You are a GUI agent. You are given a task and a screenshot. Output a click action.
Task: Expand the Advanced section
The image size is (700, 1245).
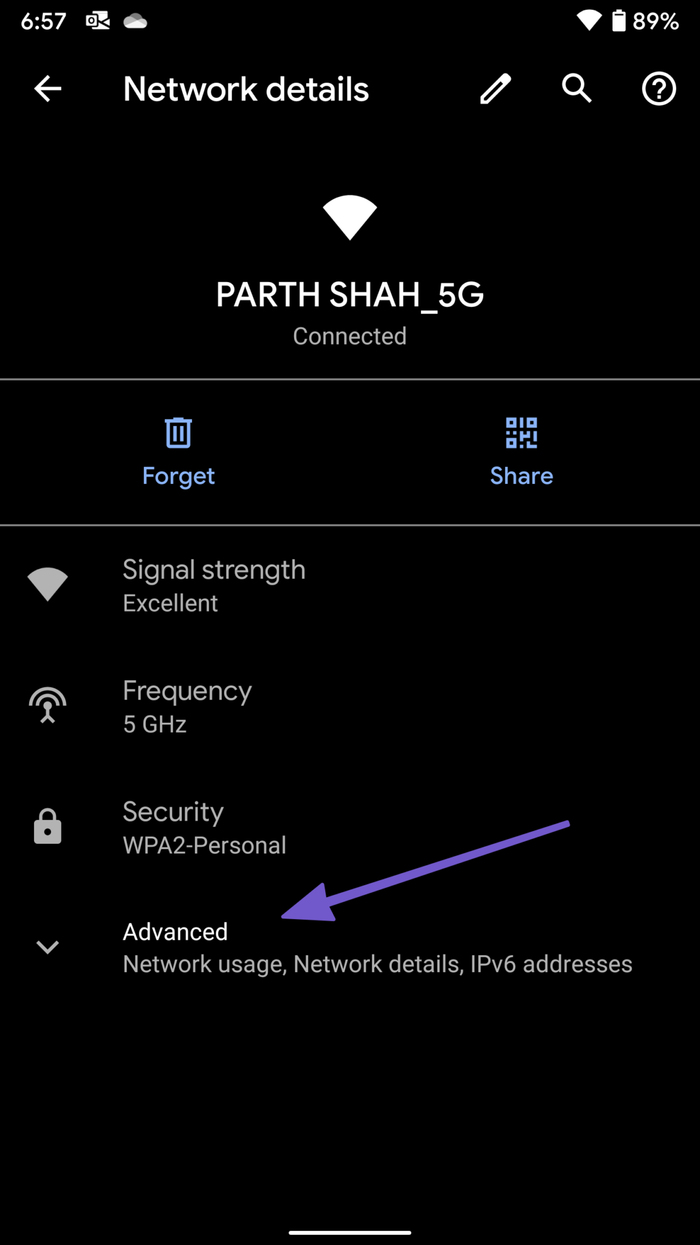350,947
